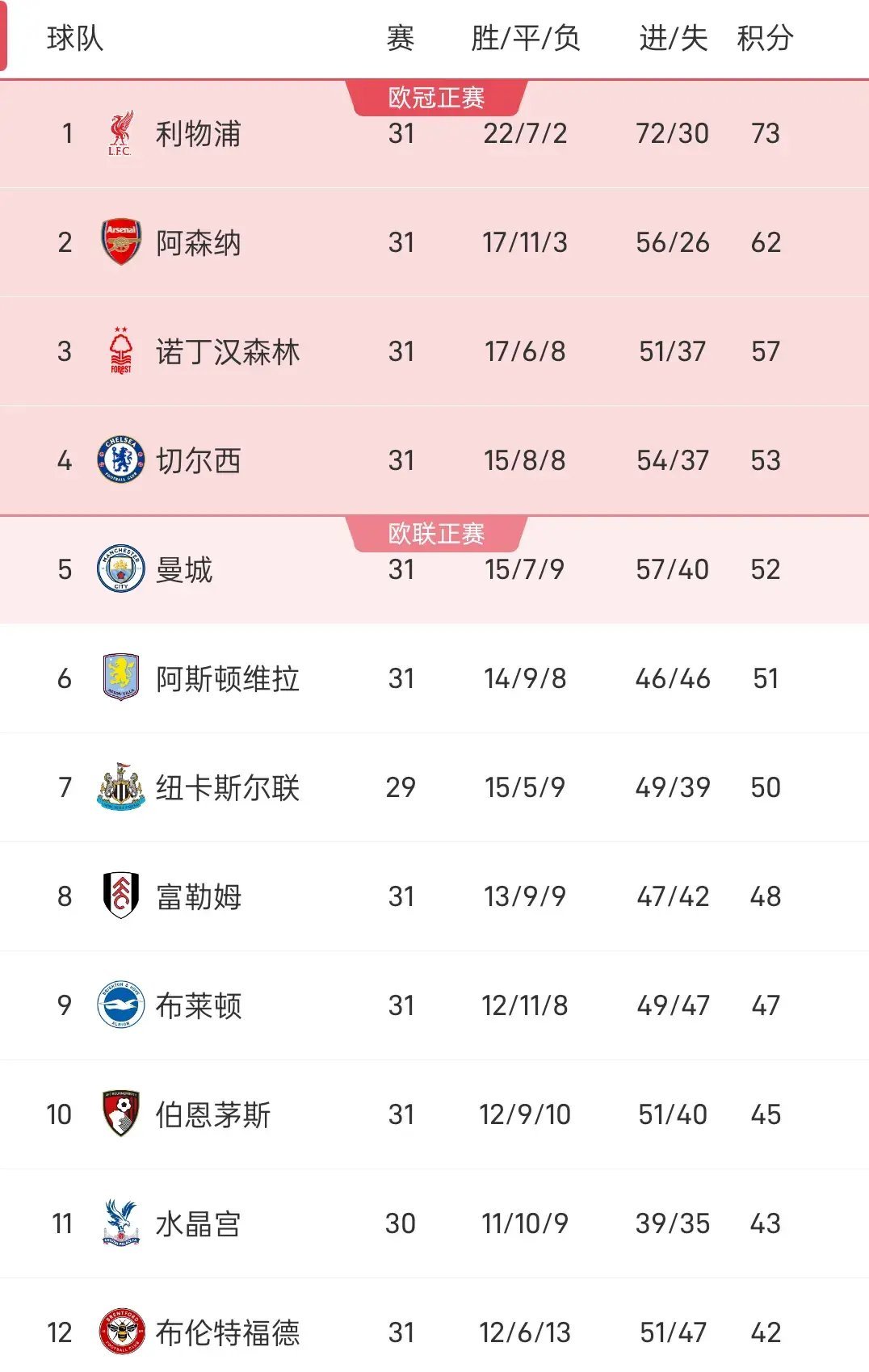Click the Arsenal club crest
Screen dimensions: 869x1372
pos(120,243)
